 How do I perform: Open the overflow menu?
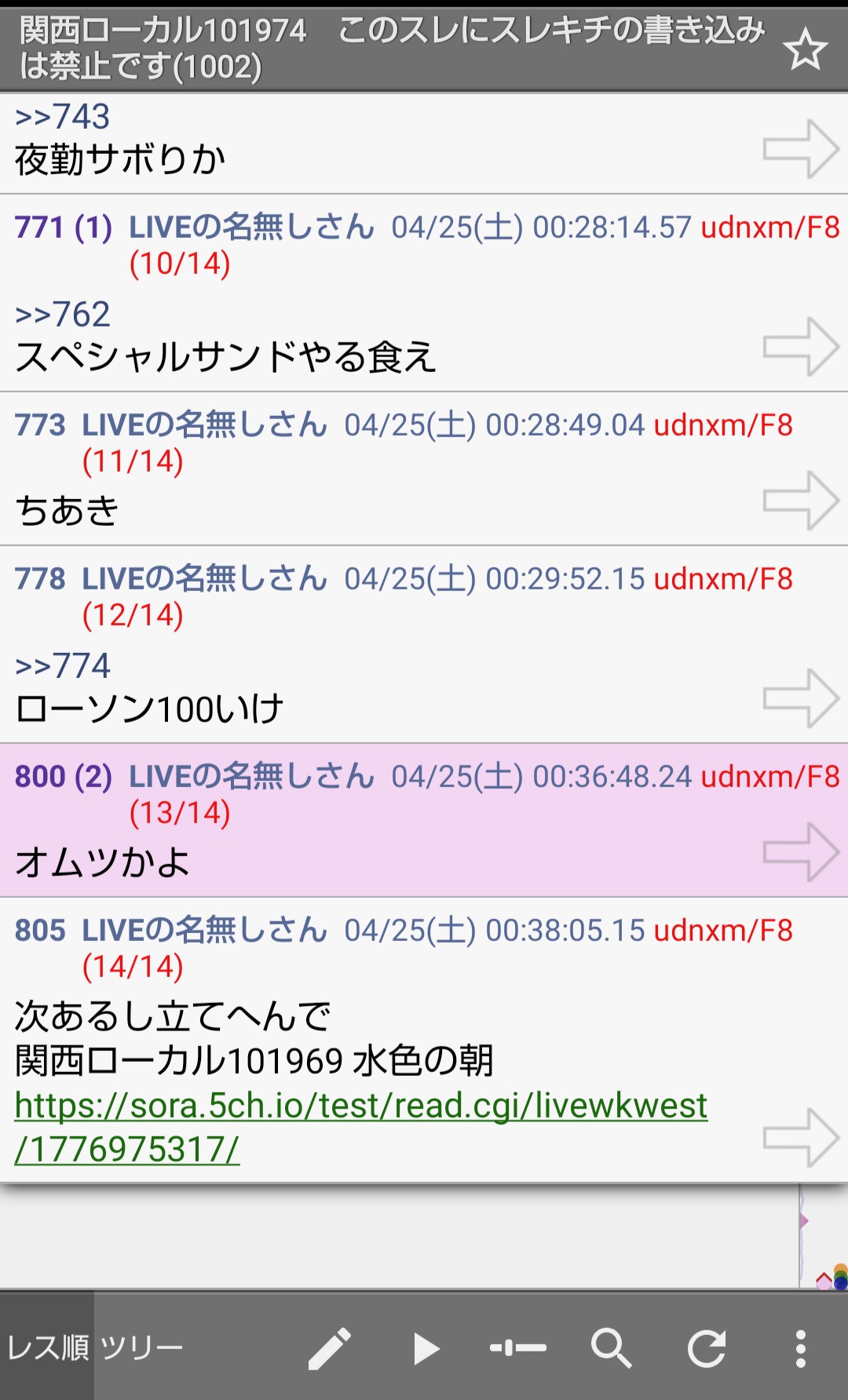(x=800, y=1348)
